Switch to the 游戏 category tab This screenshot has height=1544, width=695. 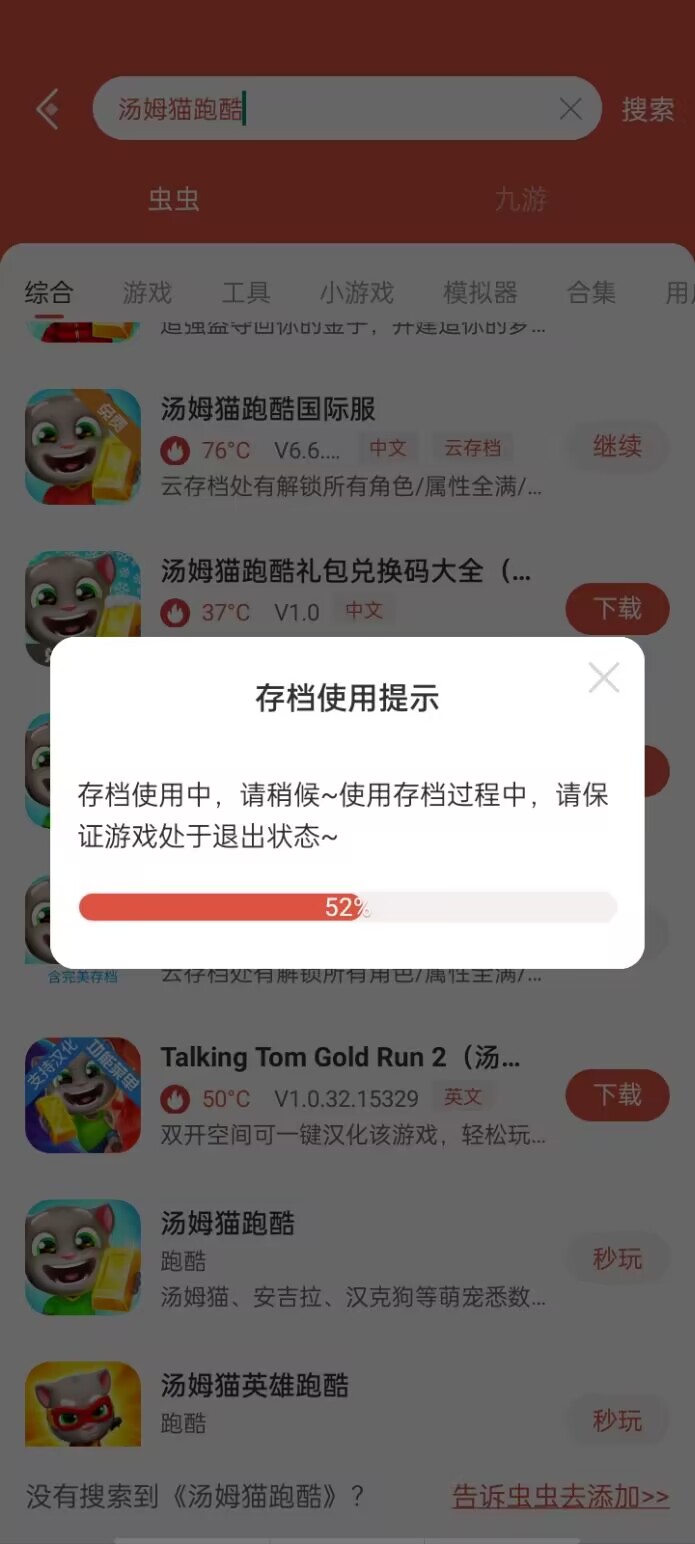point(147,293)
